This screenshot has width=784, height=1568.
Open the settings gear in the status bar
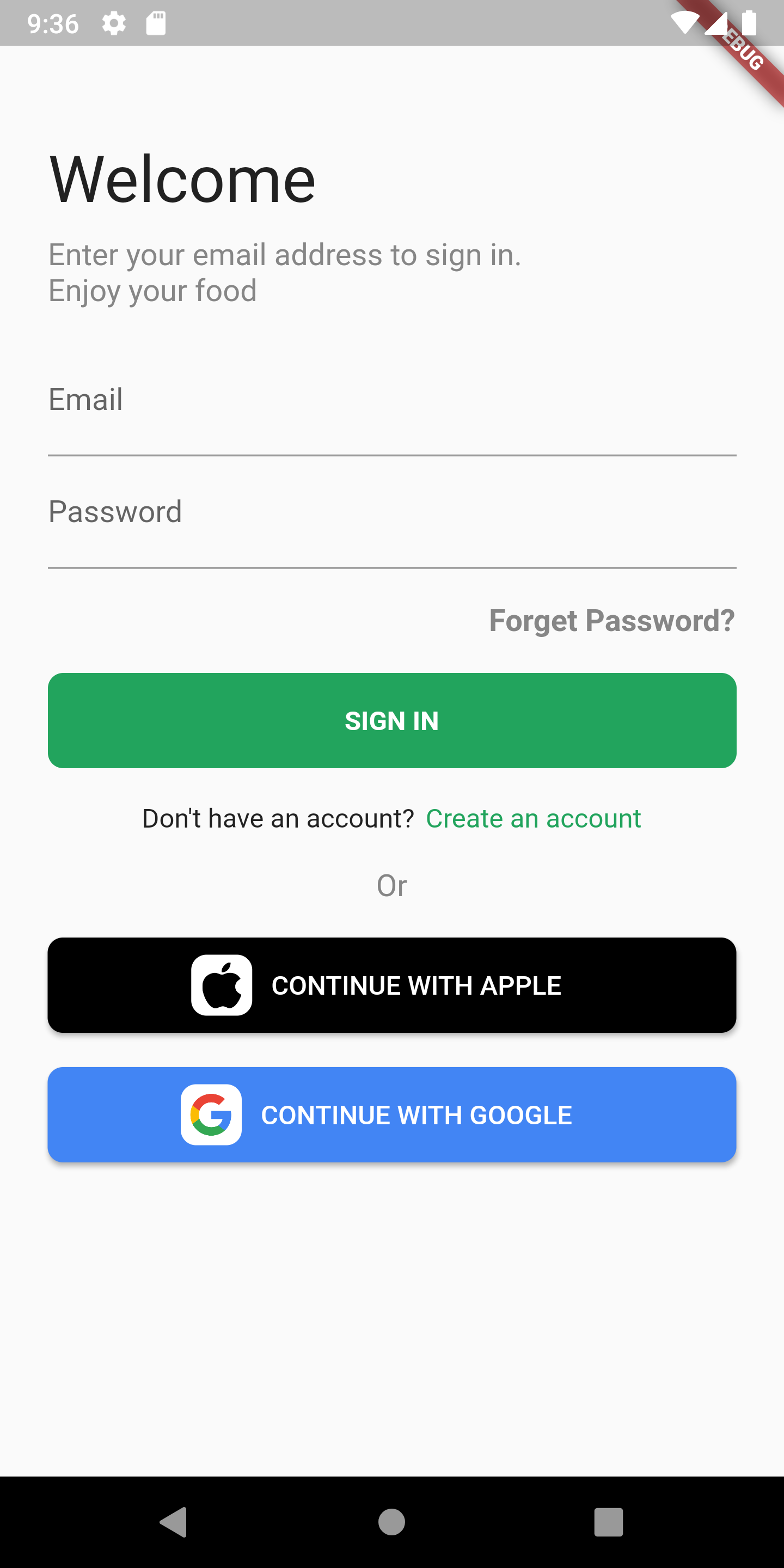tap(114, 22)
